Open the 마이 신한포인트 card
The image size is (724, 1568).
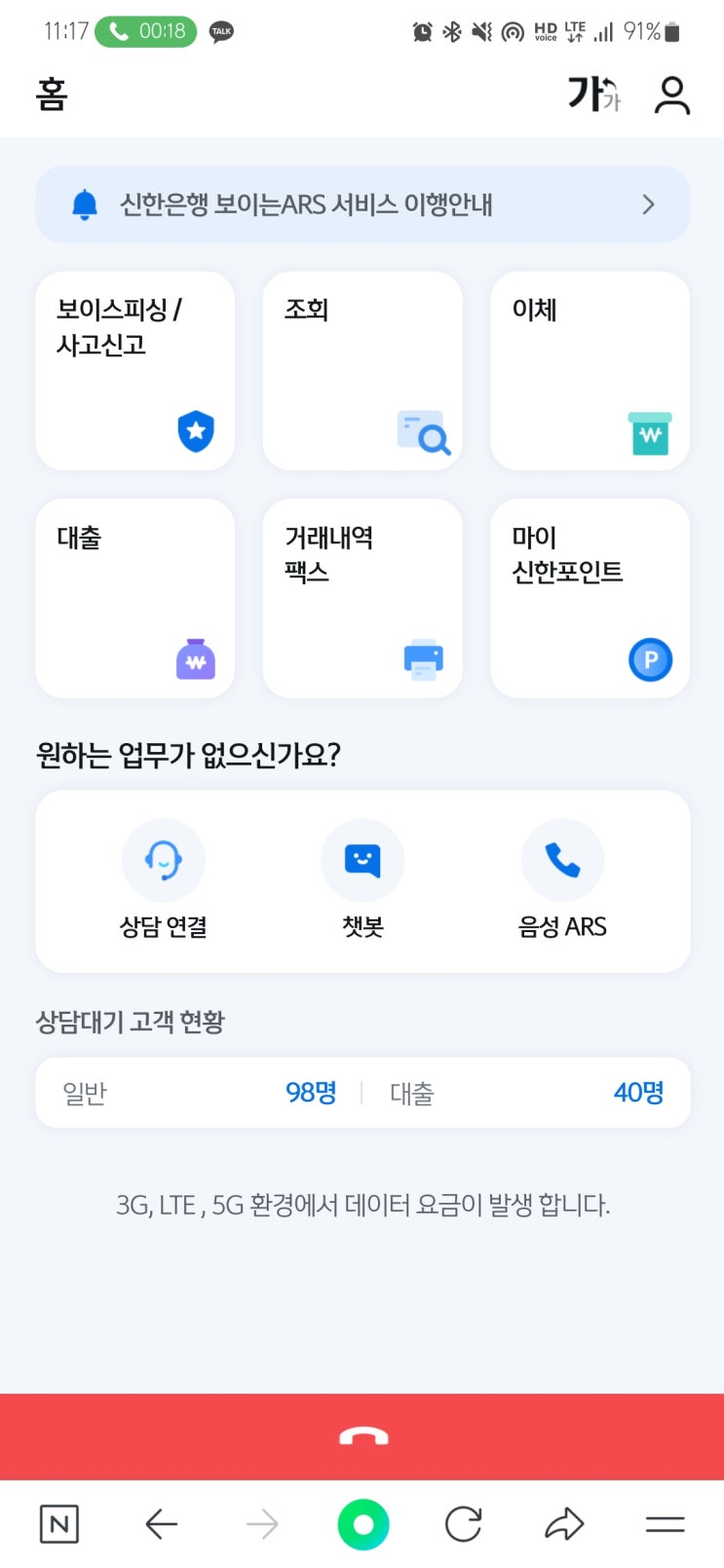pyautogui.click(x=590, y=598)
